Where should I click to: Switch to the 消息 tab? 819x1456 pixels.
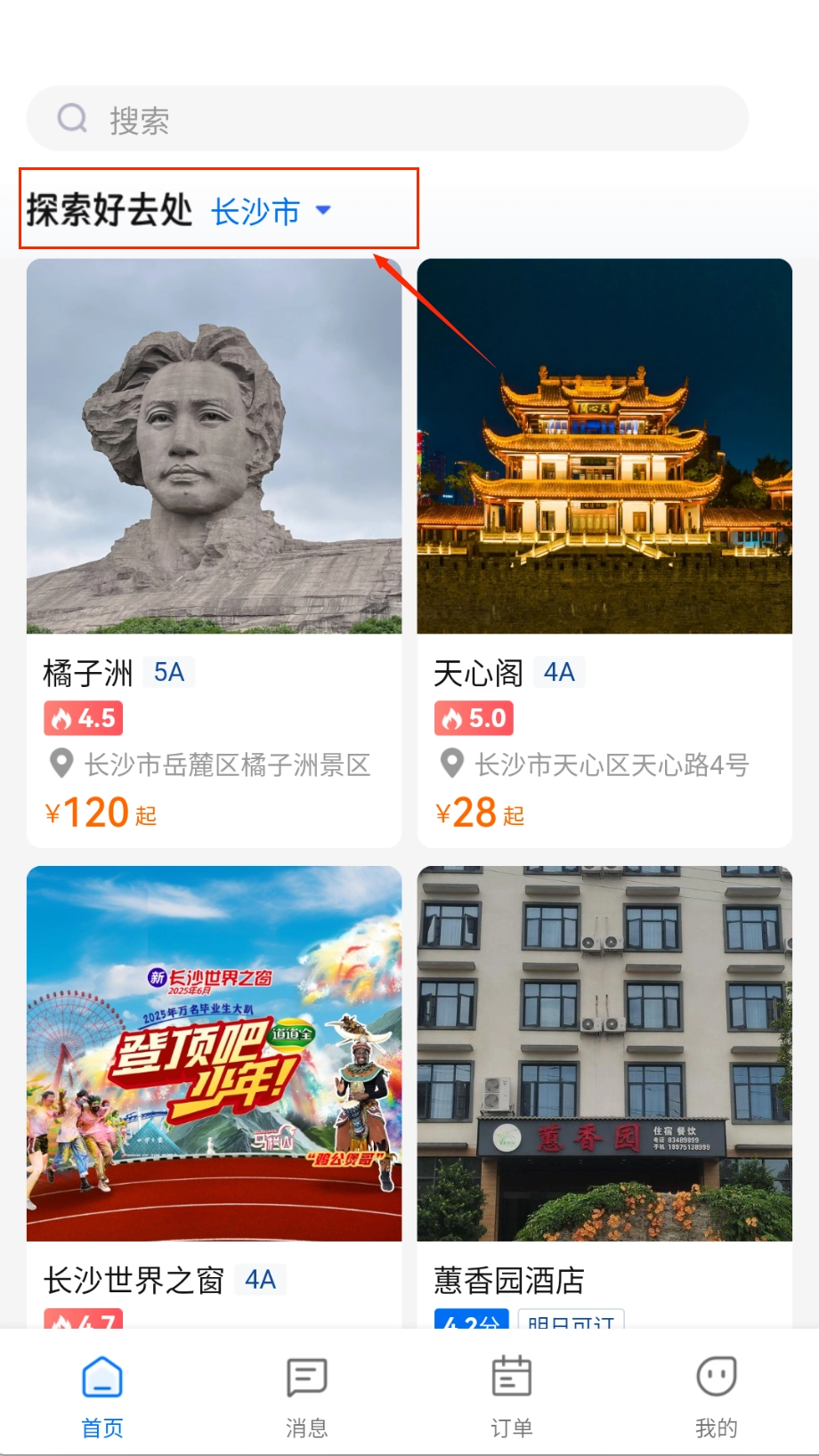tap(307, 1395)
